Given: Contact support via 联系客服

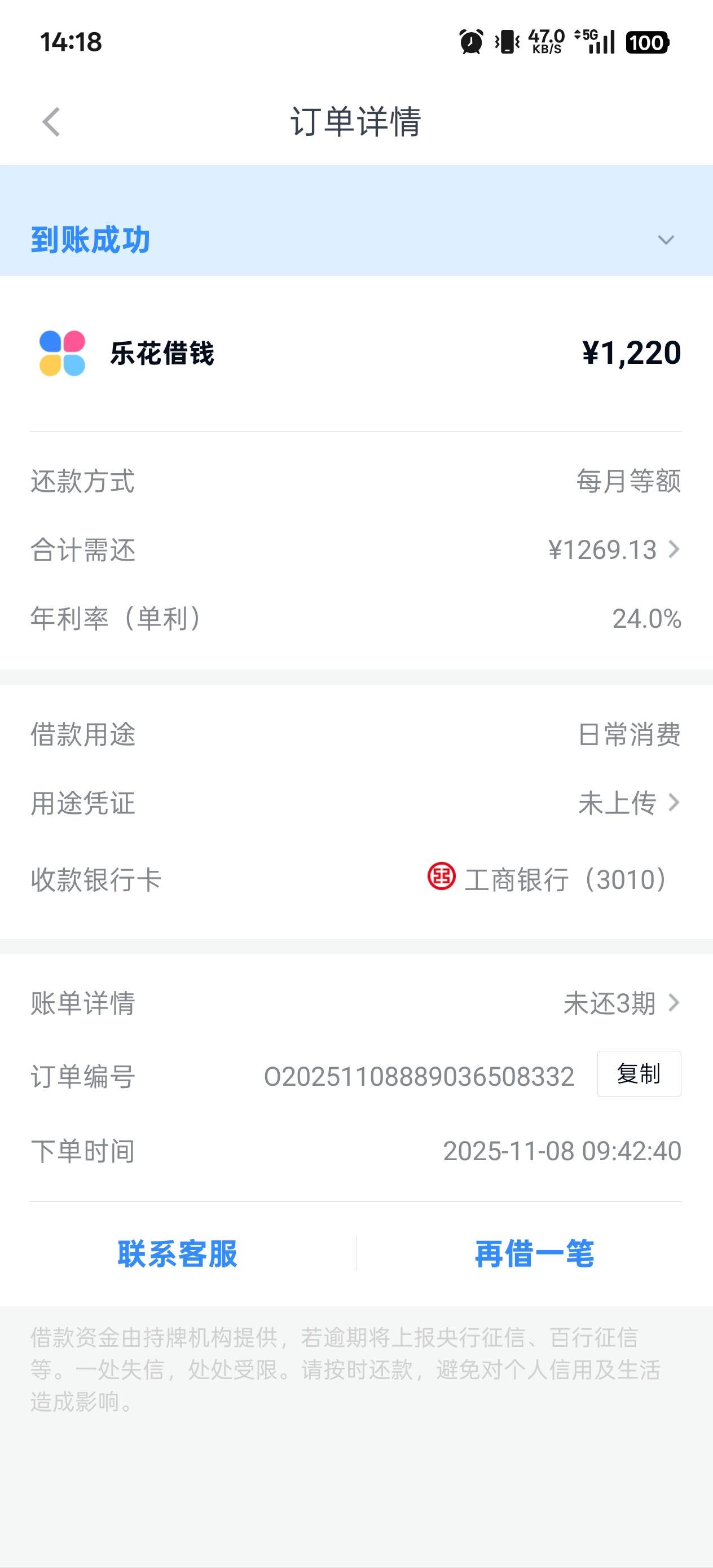Looking at the screenshot, I should coord(177,1253).
